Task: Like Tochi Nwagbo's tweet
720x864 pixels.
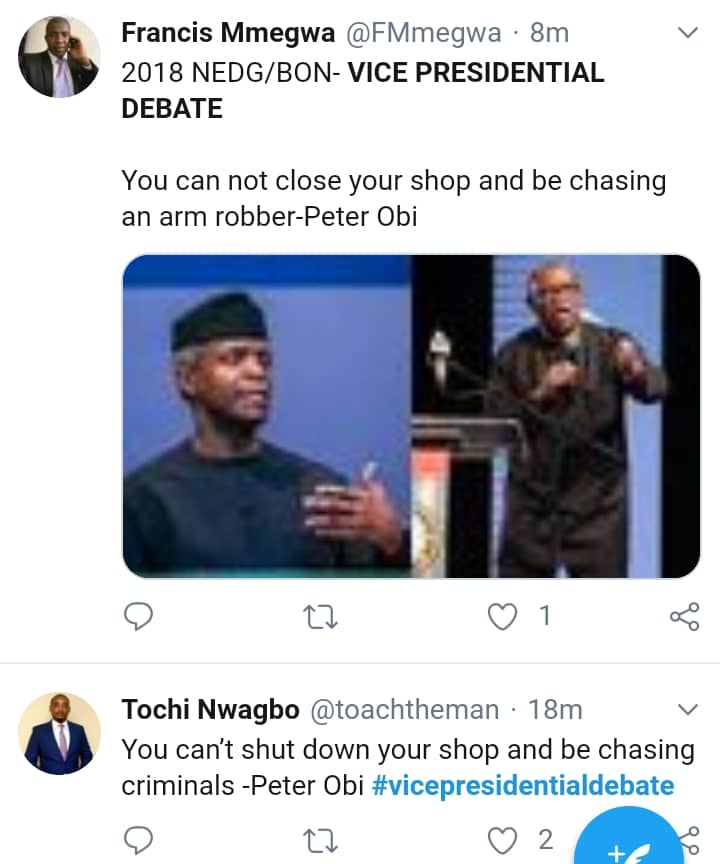Action: (501, 839)
